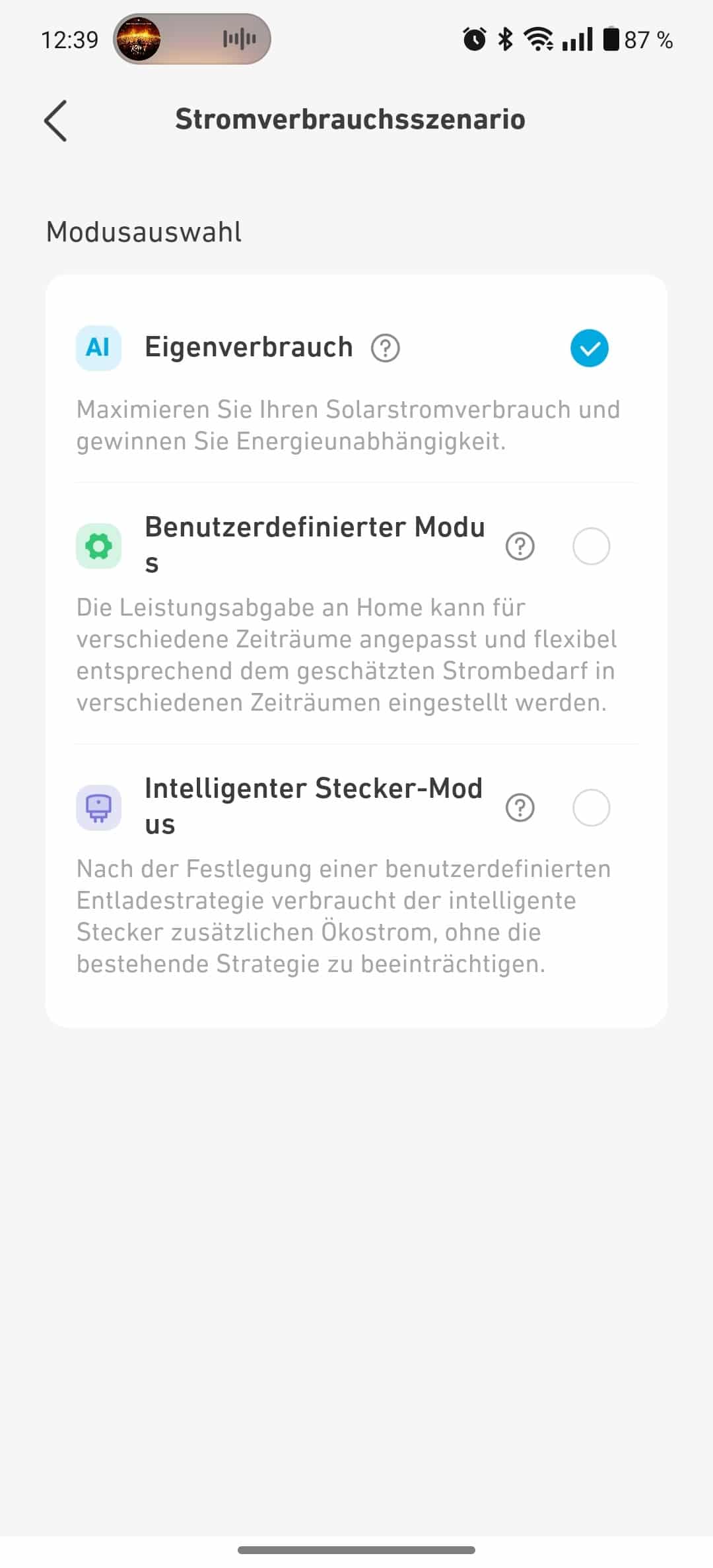View help for Intelligenter Stecker-Modus
The height and width of the screenshot is (1568, 713).
(x=520, y=808)
